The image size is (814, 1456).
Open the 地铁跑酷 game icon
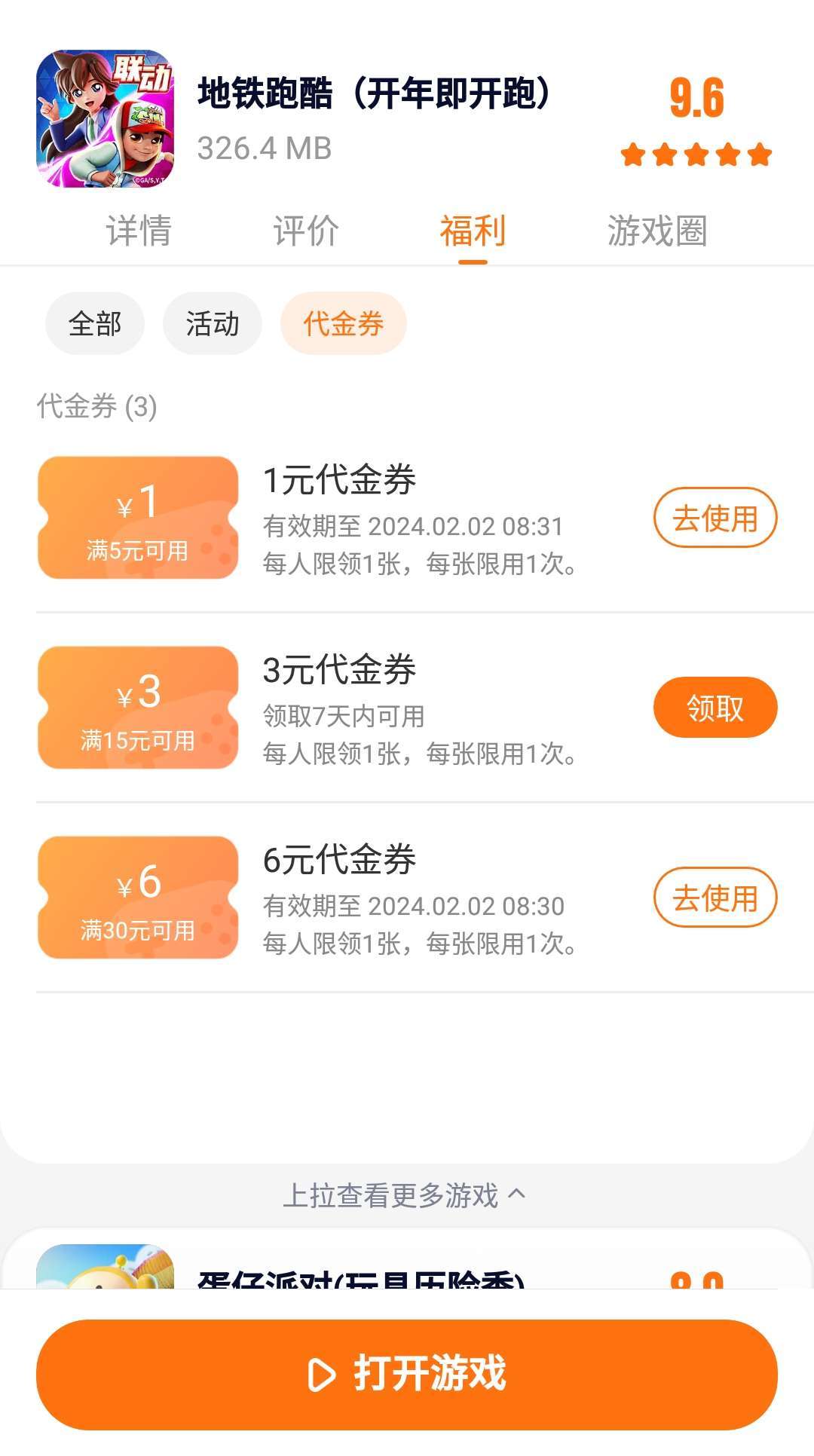pos(105,119)
